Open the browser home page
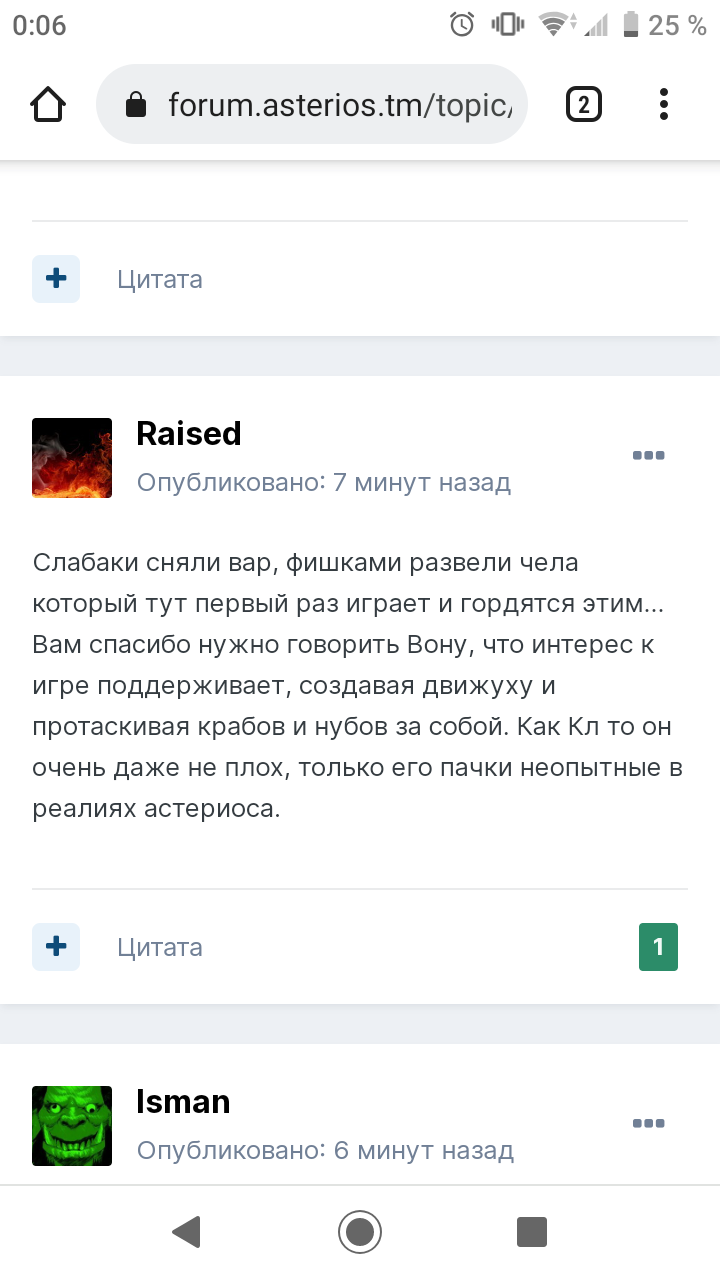Viewport: 720px width, 1280px height. (48, 104)
